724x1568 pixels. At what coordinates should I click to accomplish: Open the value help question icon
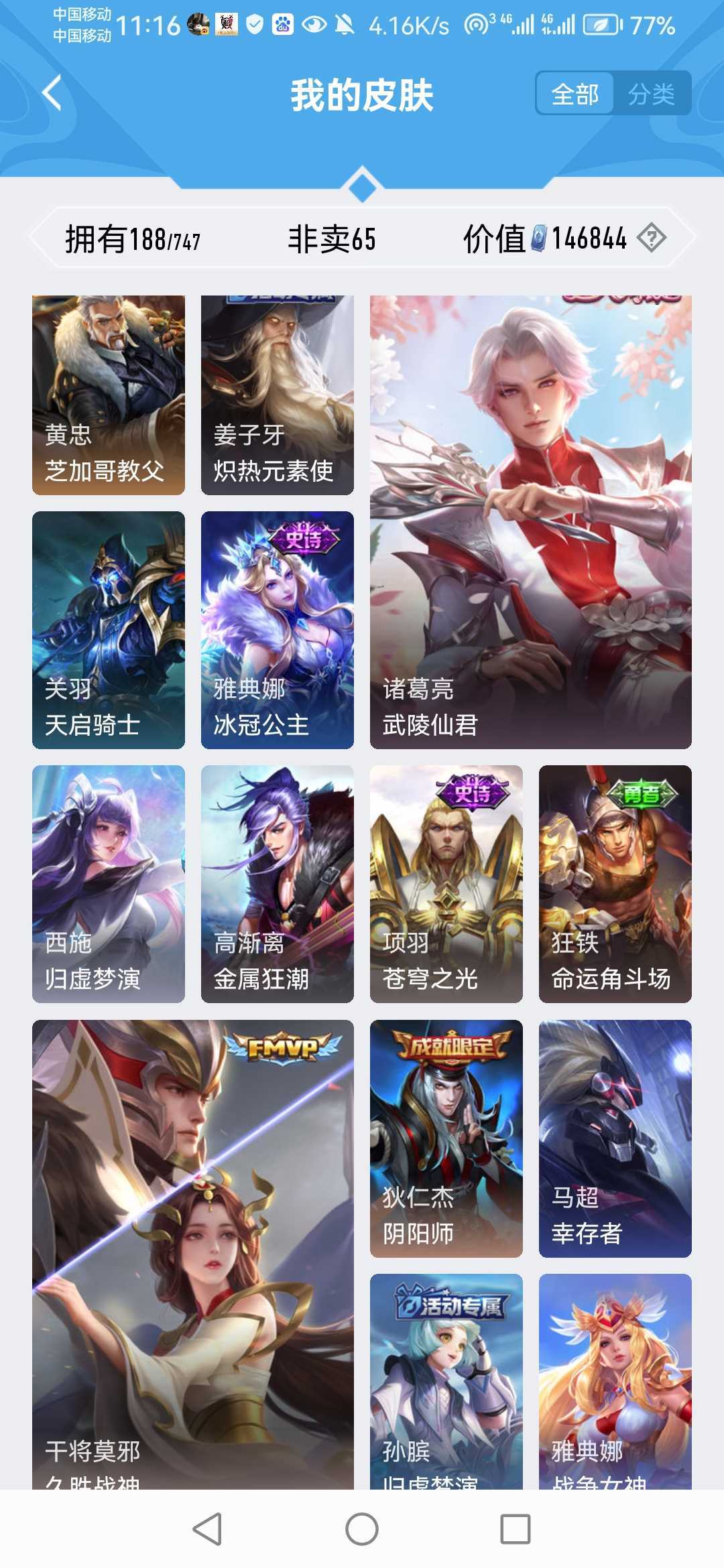click(x=651, y=238)
